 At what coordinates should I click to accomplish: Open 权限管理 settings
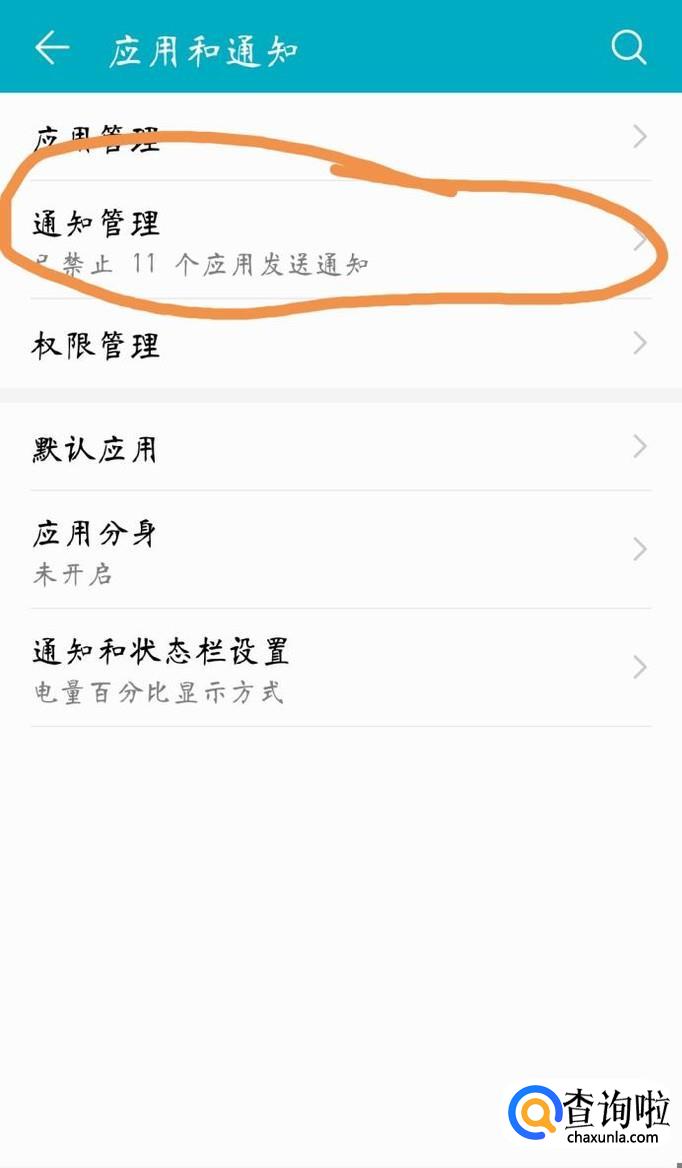(x=340, y=345)
